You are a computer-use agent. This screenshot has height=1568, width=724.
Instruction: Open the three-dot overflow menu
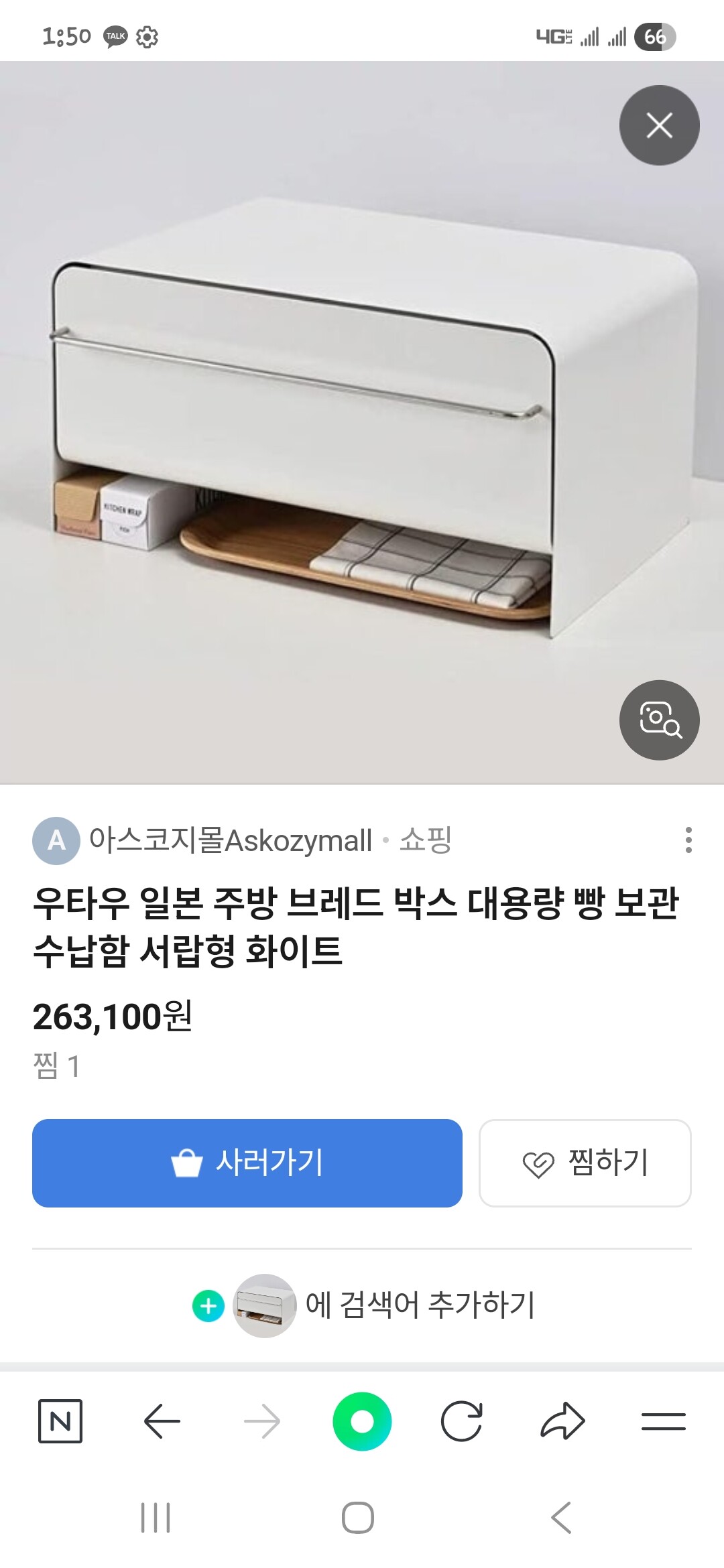[x=688, y=840]
